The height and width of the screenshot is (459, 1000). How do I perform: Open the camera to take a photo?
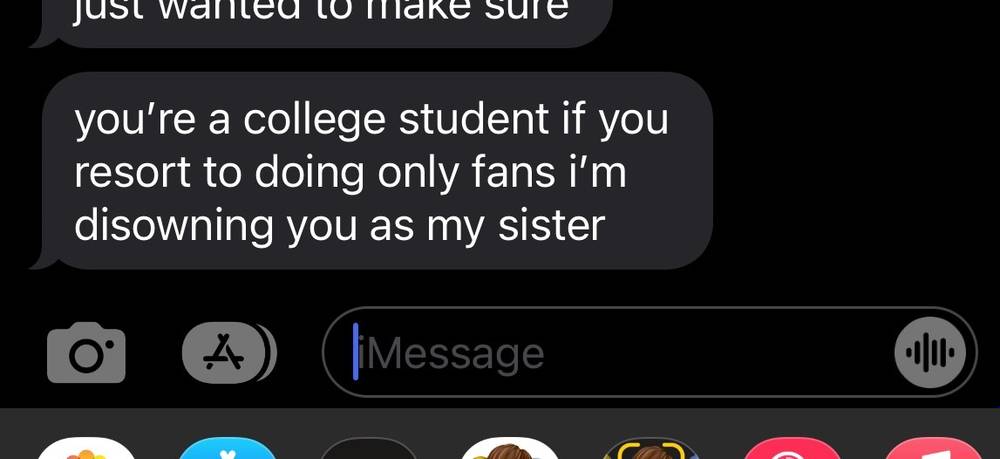pos(86,353)
